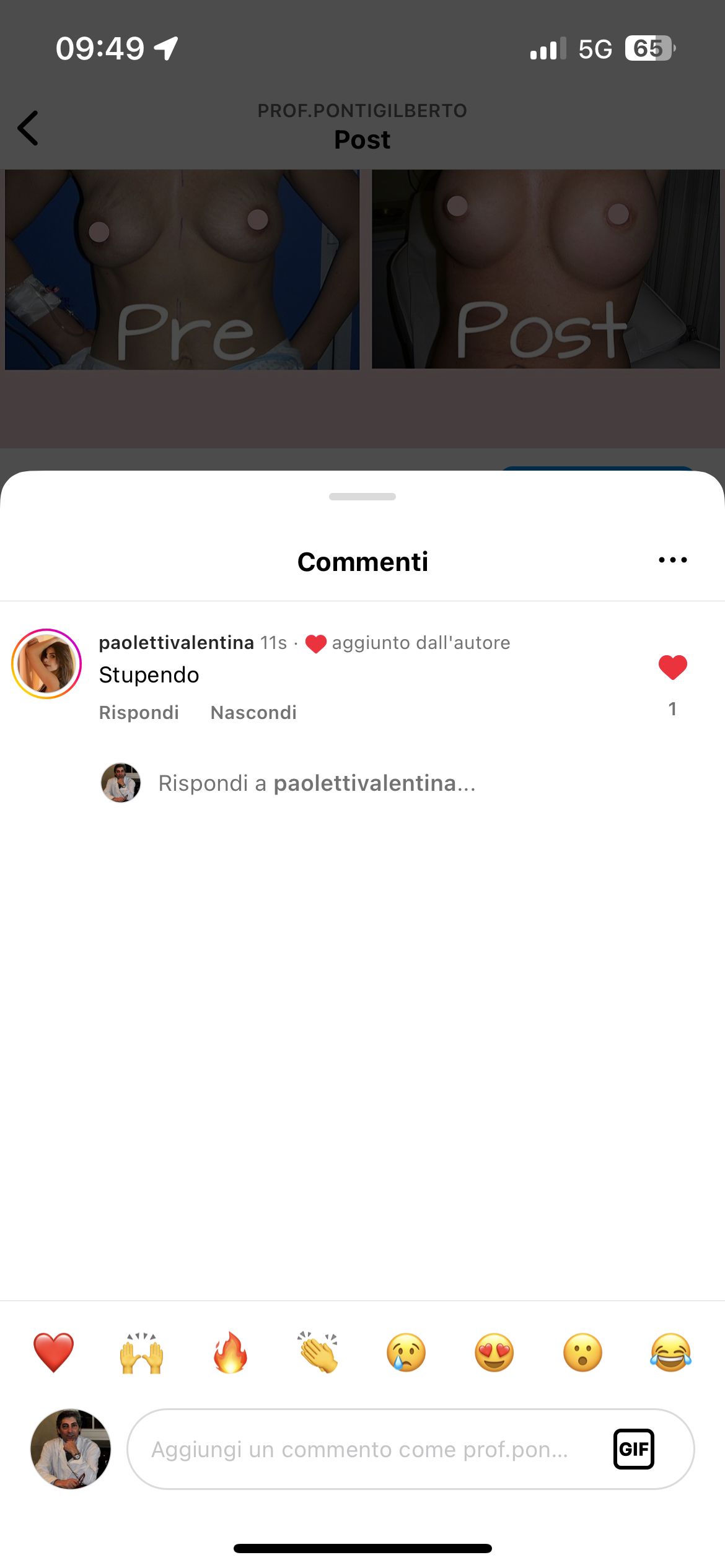Insert the red heart quick emoji

(53, 1352)
